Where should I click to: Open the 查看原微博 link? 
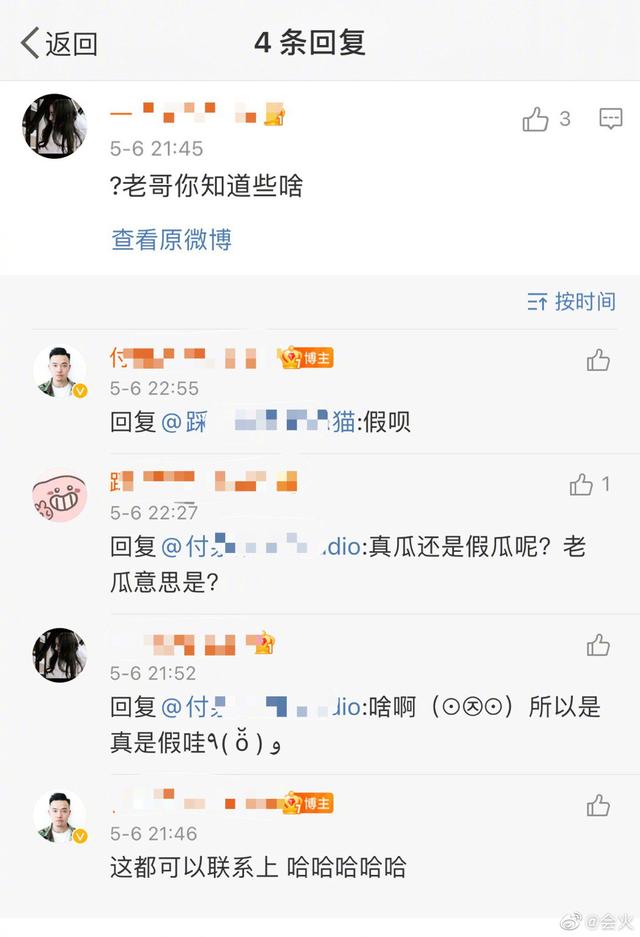pos(171,240)
